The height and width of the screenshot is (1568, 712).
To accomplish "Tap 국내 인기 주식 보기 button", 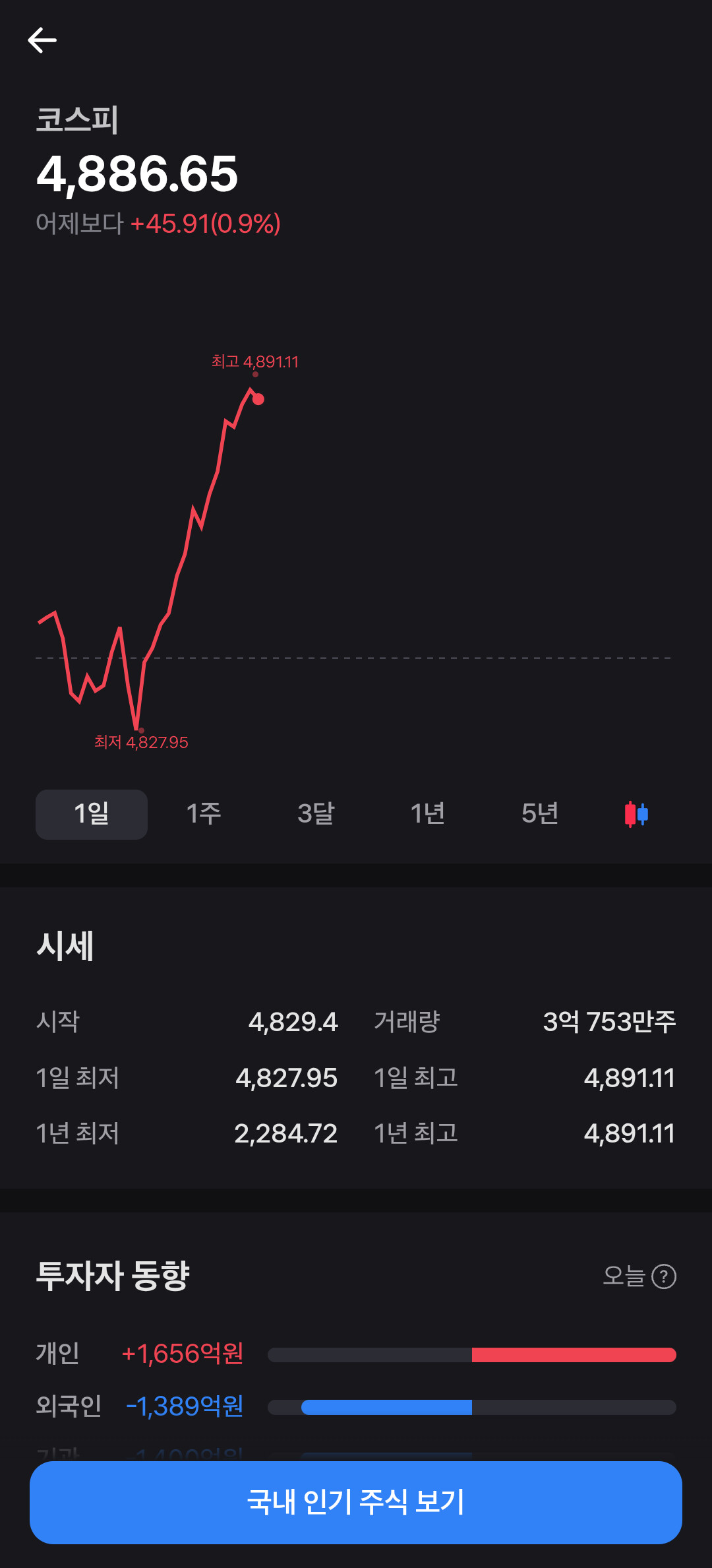I will pos(356,1502).
